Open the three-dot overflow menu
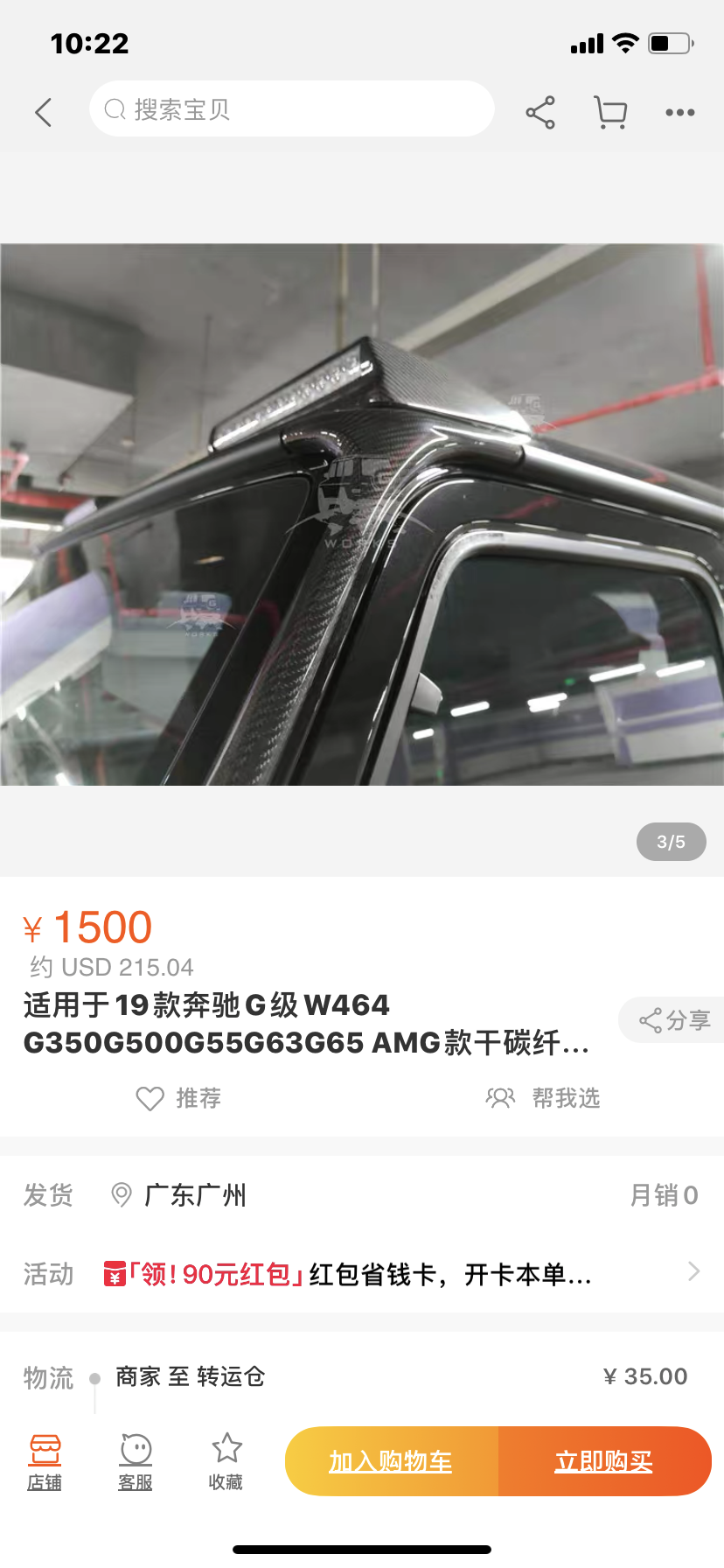This screenshot has height=1568, width=724. (679, 112)
